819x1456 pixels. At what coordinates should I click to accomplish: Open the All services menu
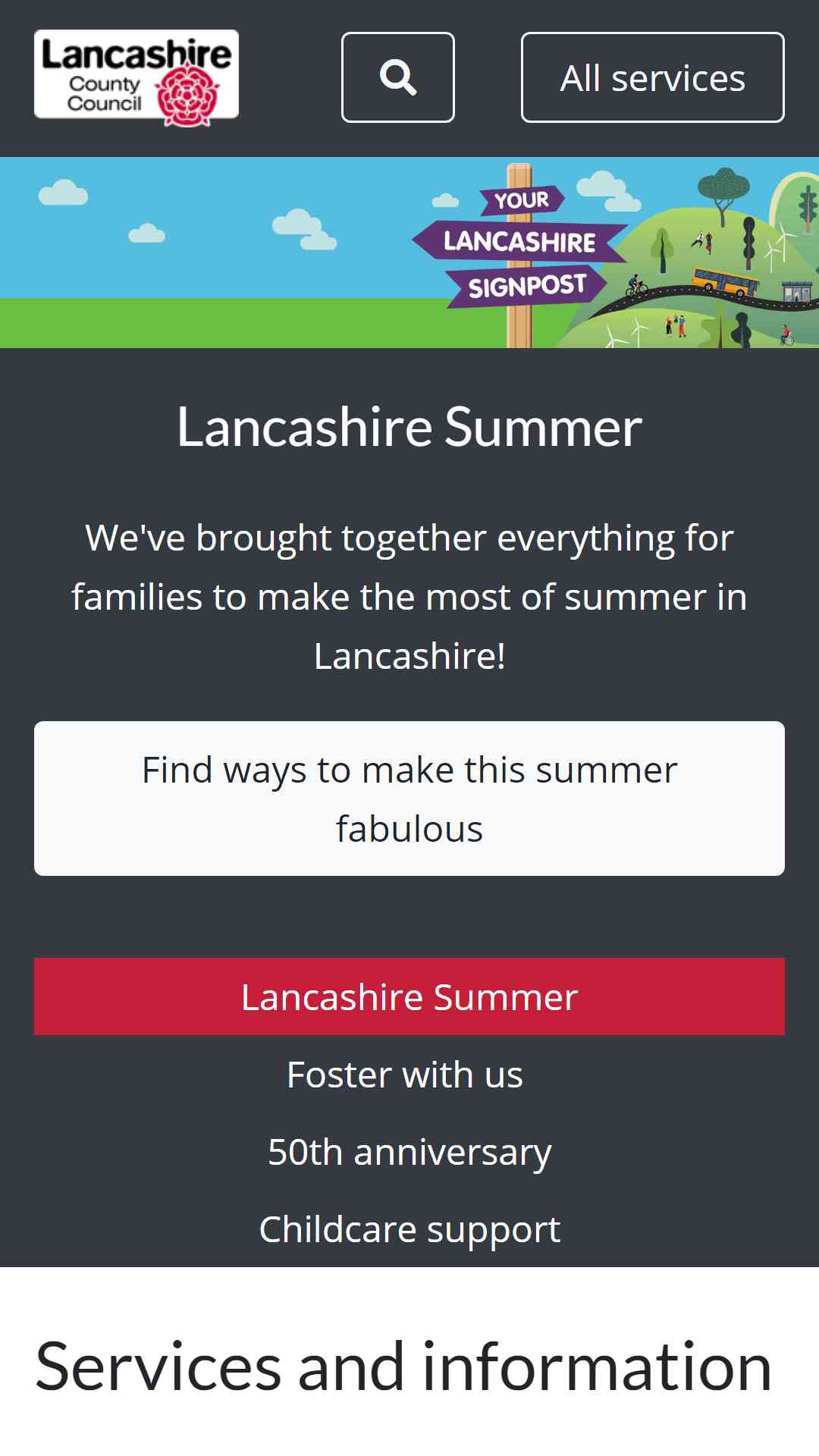652,77
